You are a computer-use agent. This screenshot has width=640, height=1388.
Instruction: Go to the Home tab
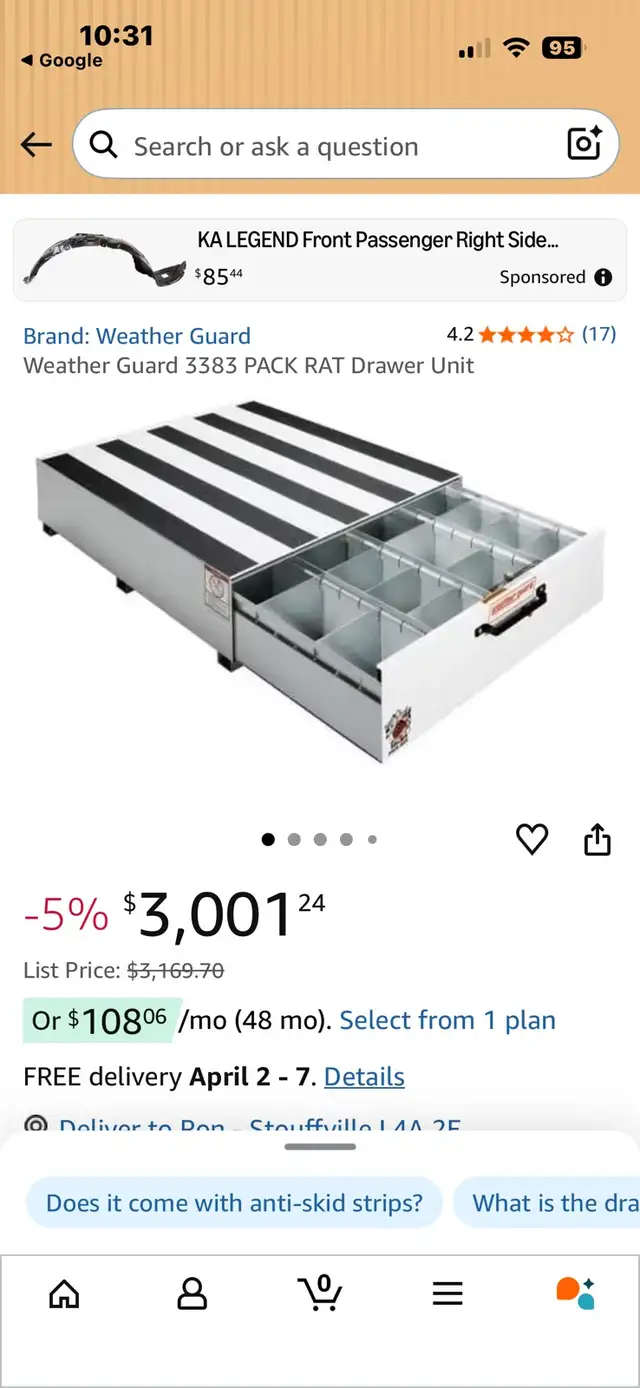(64, 1294)
